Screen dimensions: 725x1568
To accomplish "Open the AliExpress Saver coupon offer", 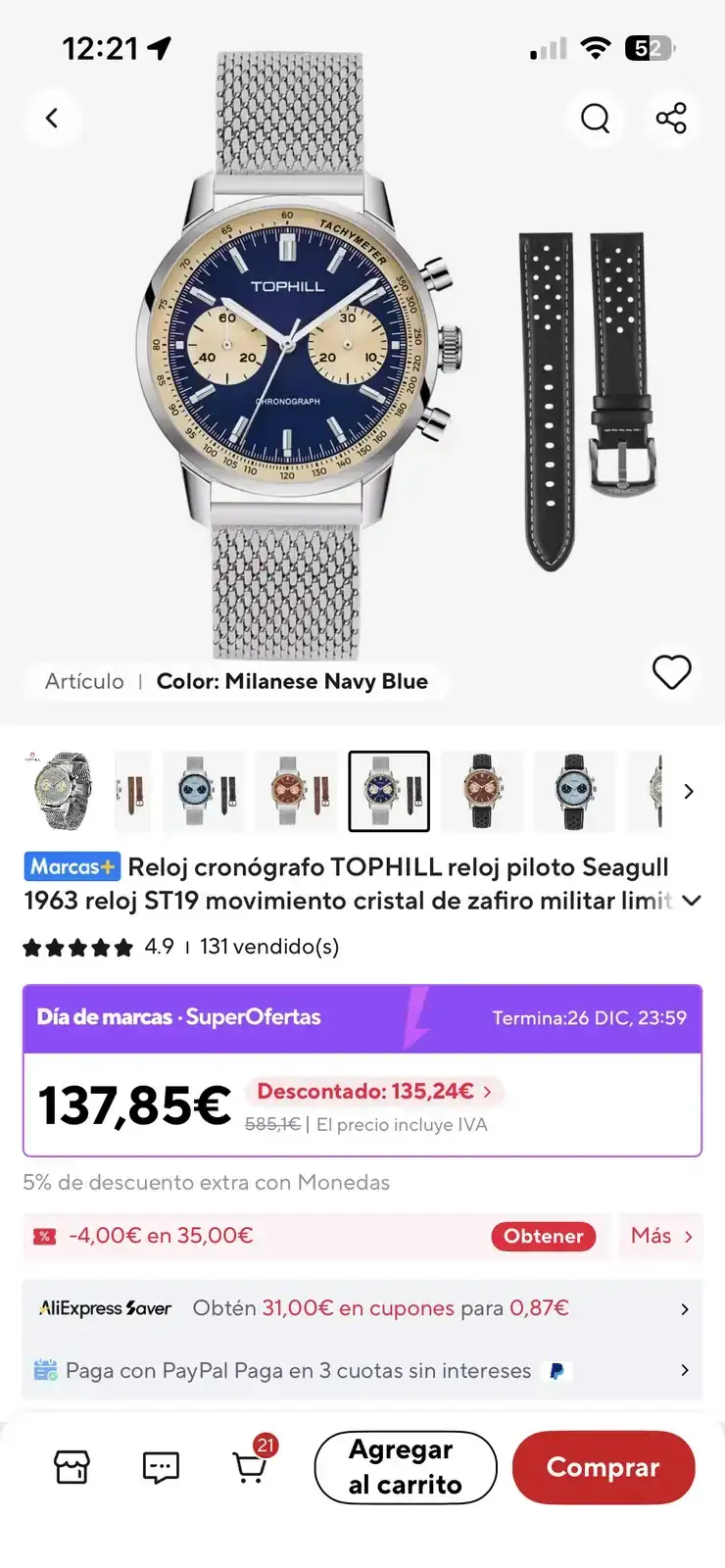I will [x=362, y=1308].
